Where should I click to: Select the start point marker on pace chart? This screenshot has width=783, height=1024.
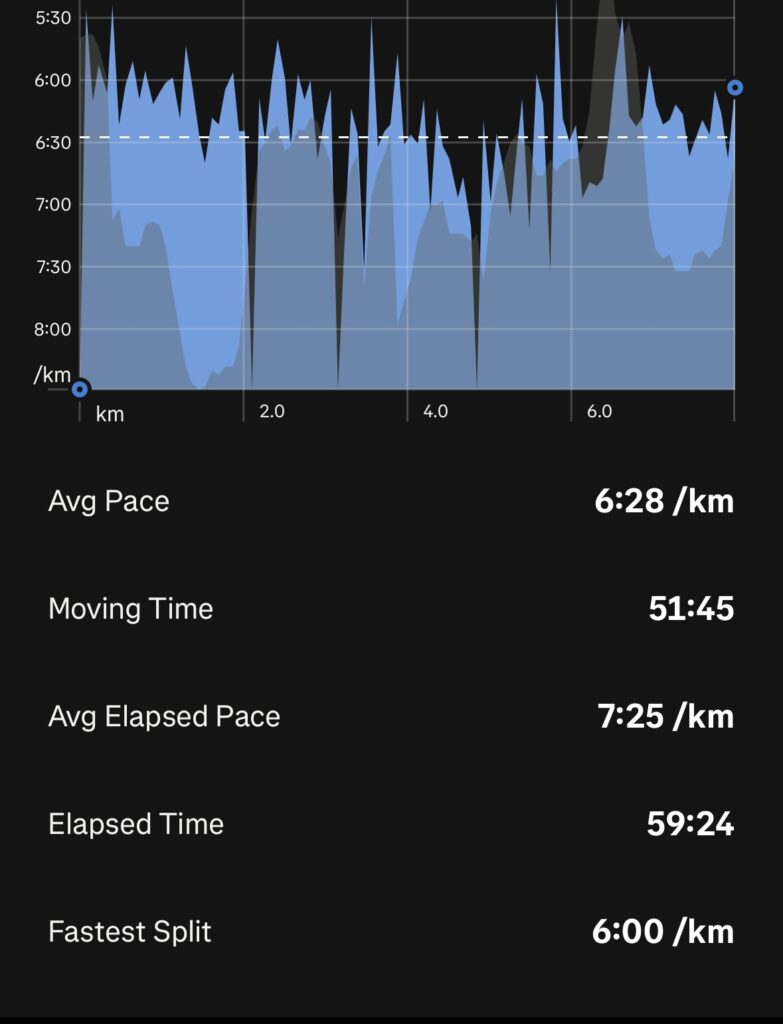coord(80,388)
